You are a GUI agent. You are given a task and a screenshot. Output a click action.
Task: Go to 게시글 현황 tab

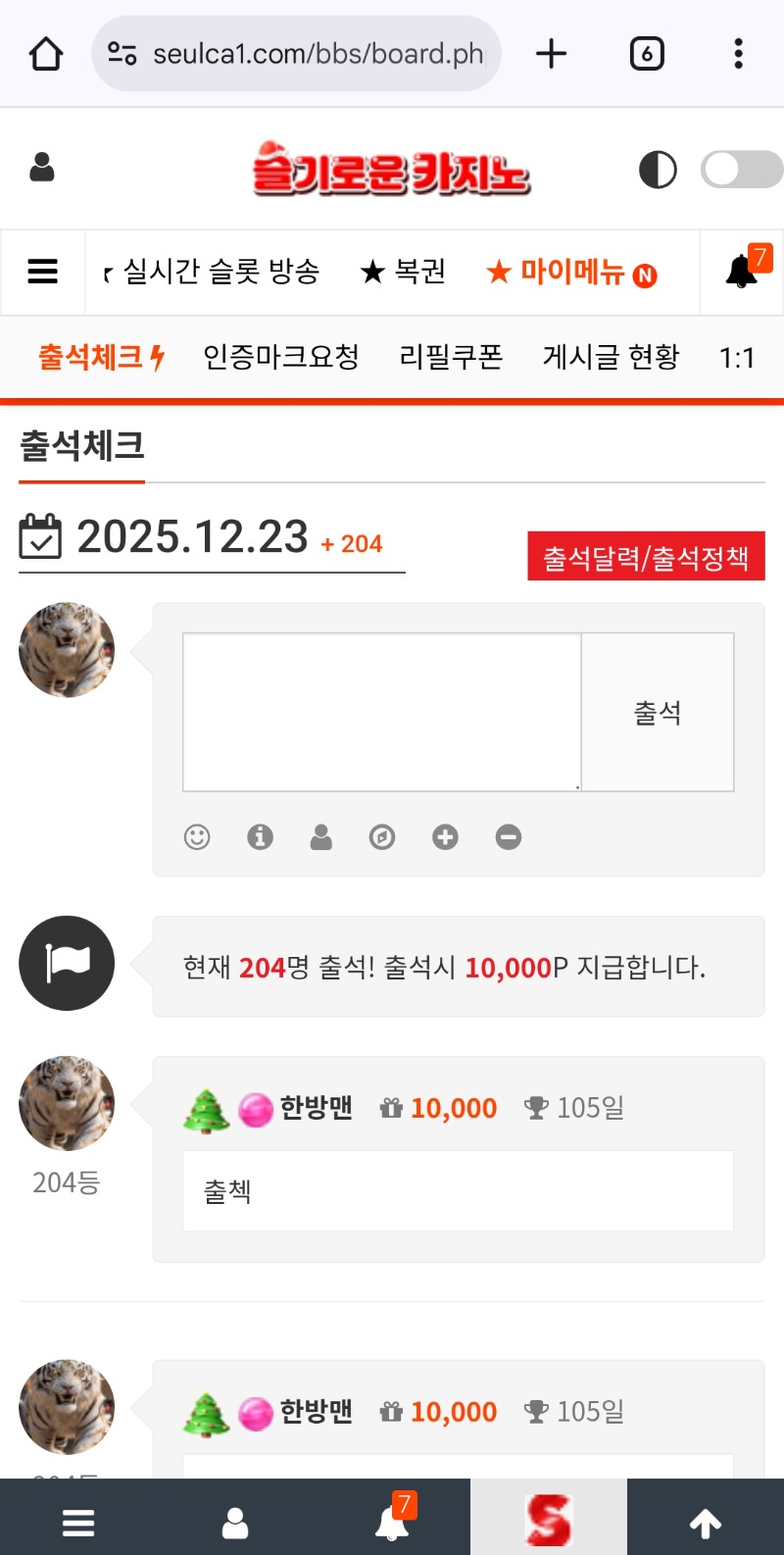tap(611, 357)
